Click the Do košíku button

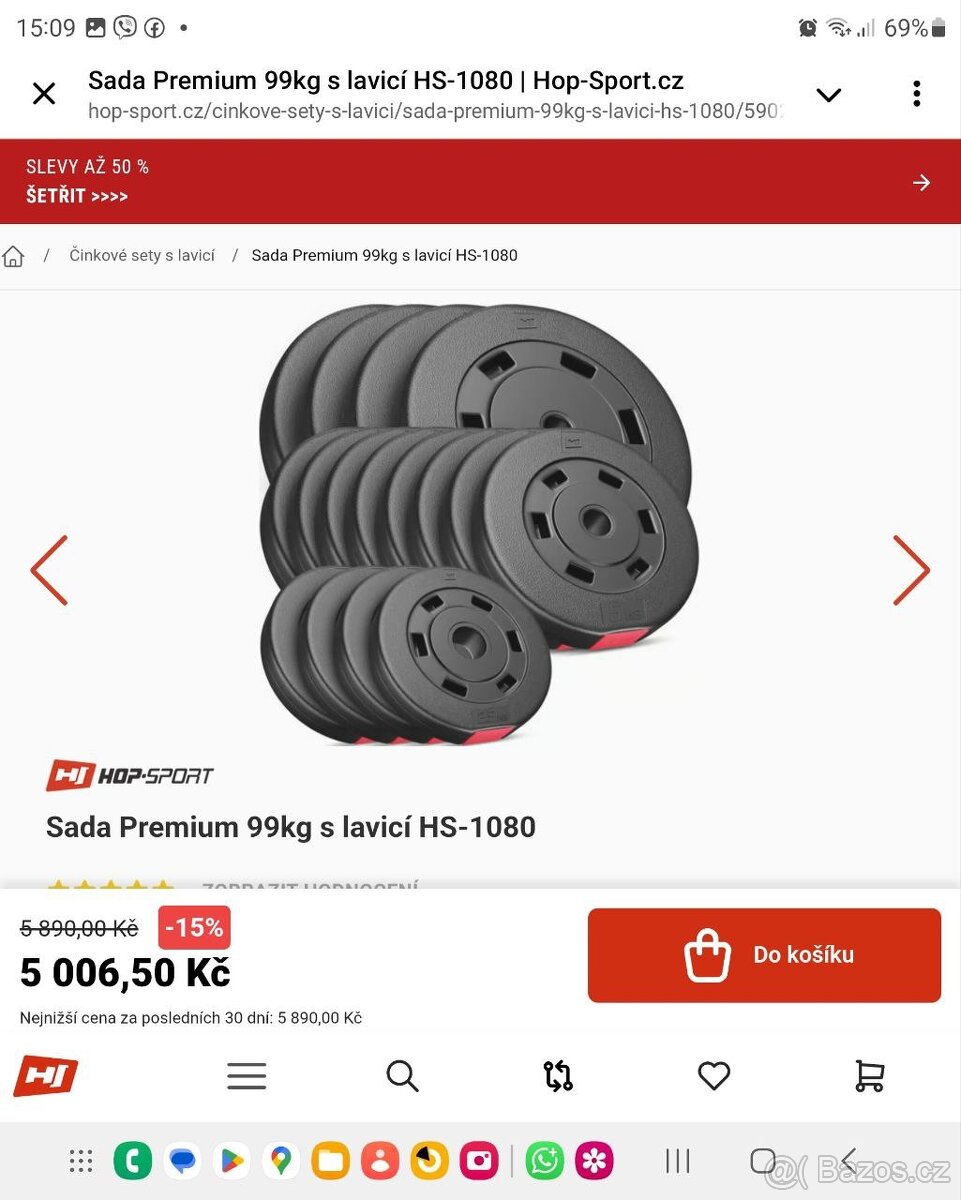(764, 954)
